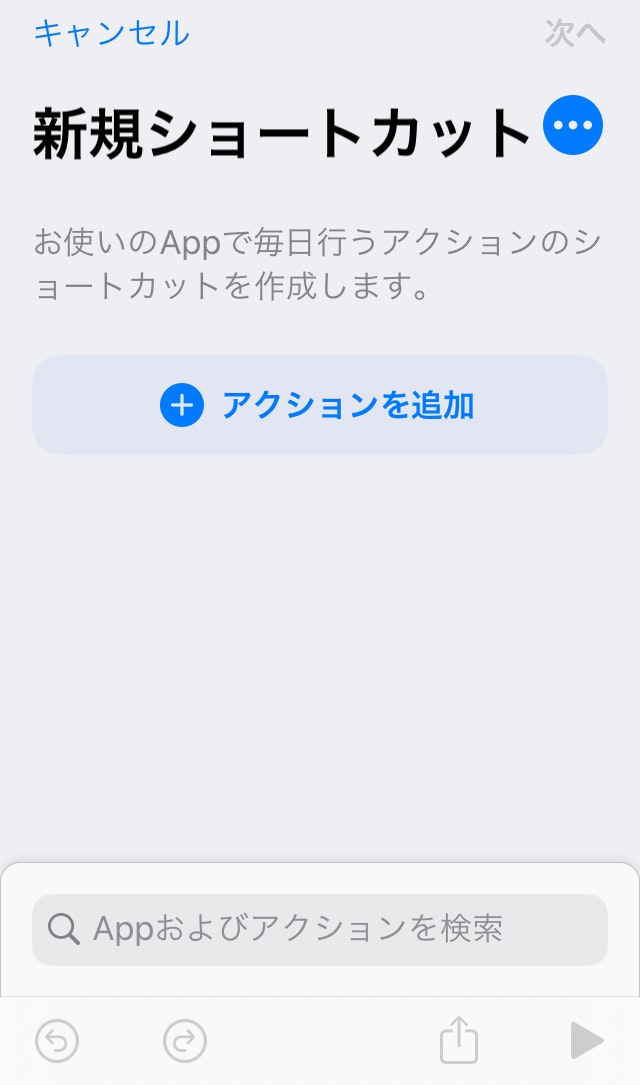Tap 次へ to go next
This screenshot has height=1085, width=640.
tap(575, 33)
